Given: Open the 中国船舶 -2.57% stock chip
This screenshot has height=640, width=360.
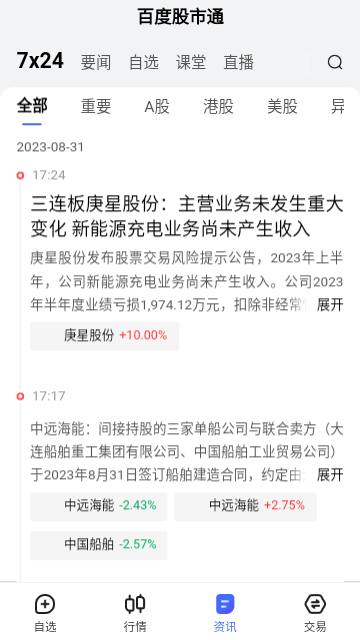Looking at the screenshot, I should coord(99,544).
